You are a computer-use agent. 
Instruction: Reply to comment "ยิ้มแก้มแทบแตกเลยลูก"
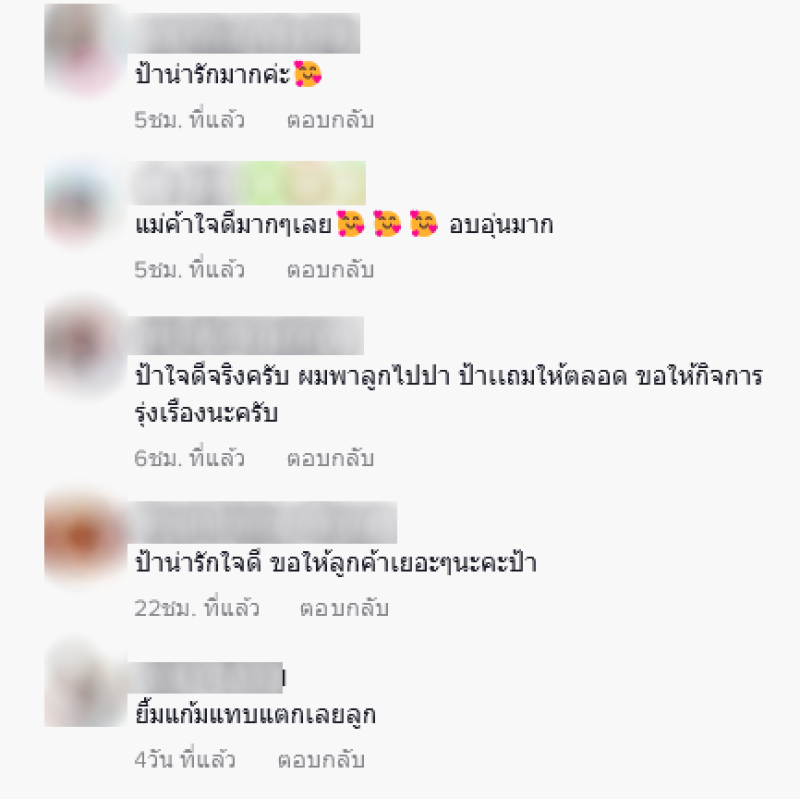pyautogui.click(x=322, y=760)
